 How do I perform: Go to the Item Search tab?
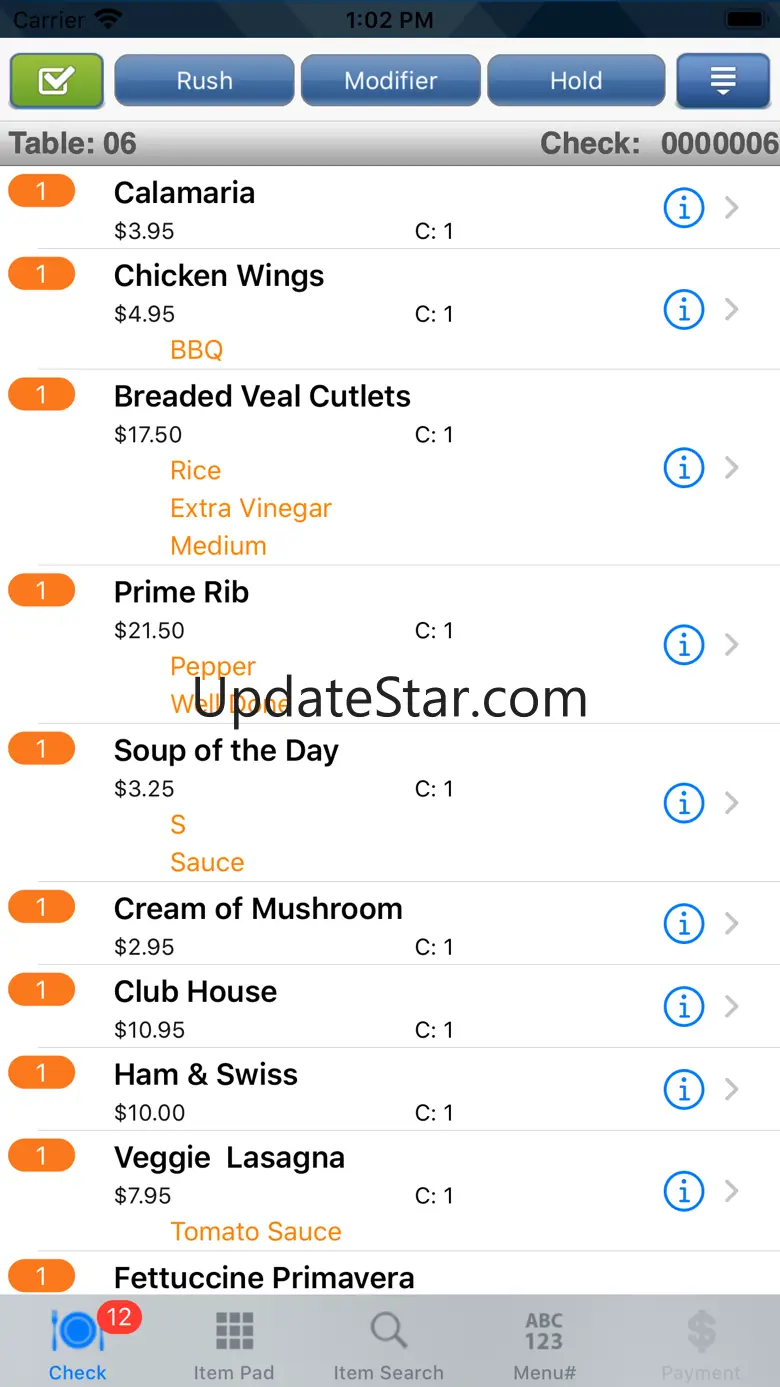coord(388,1345)
